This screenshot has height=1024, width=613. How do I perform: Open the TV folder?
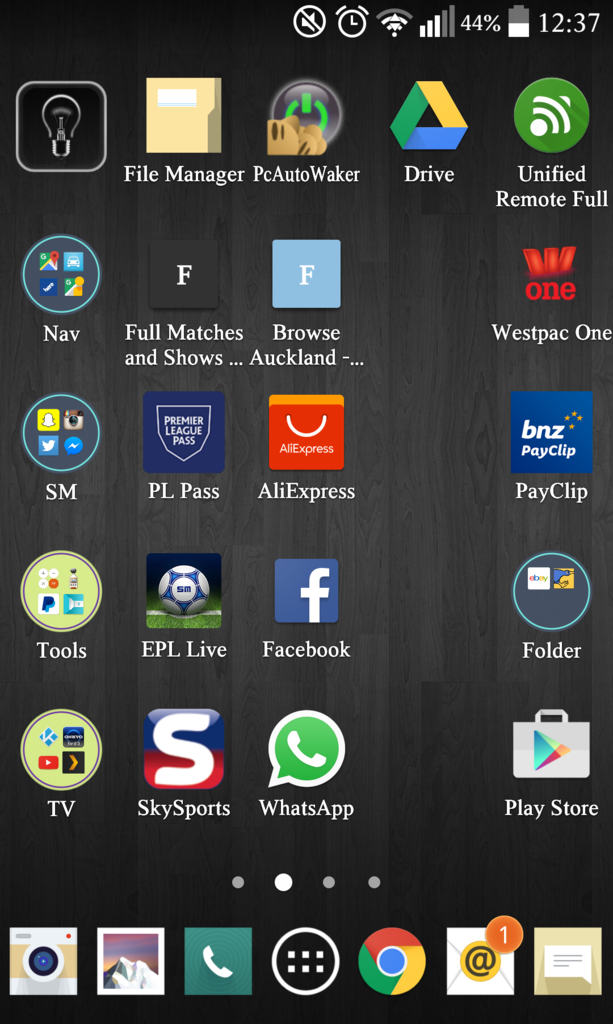(61, 749)
